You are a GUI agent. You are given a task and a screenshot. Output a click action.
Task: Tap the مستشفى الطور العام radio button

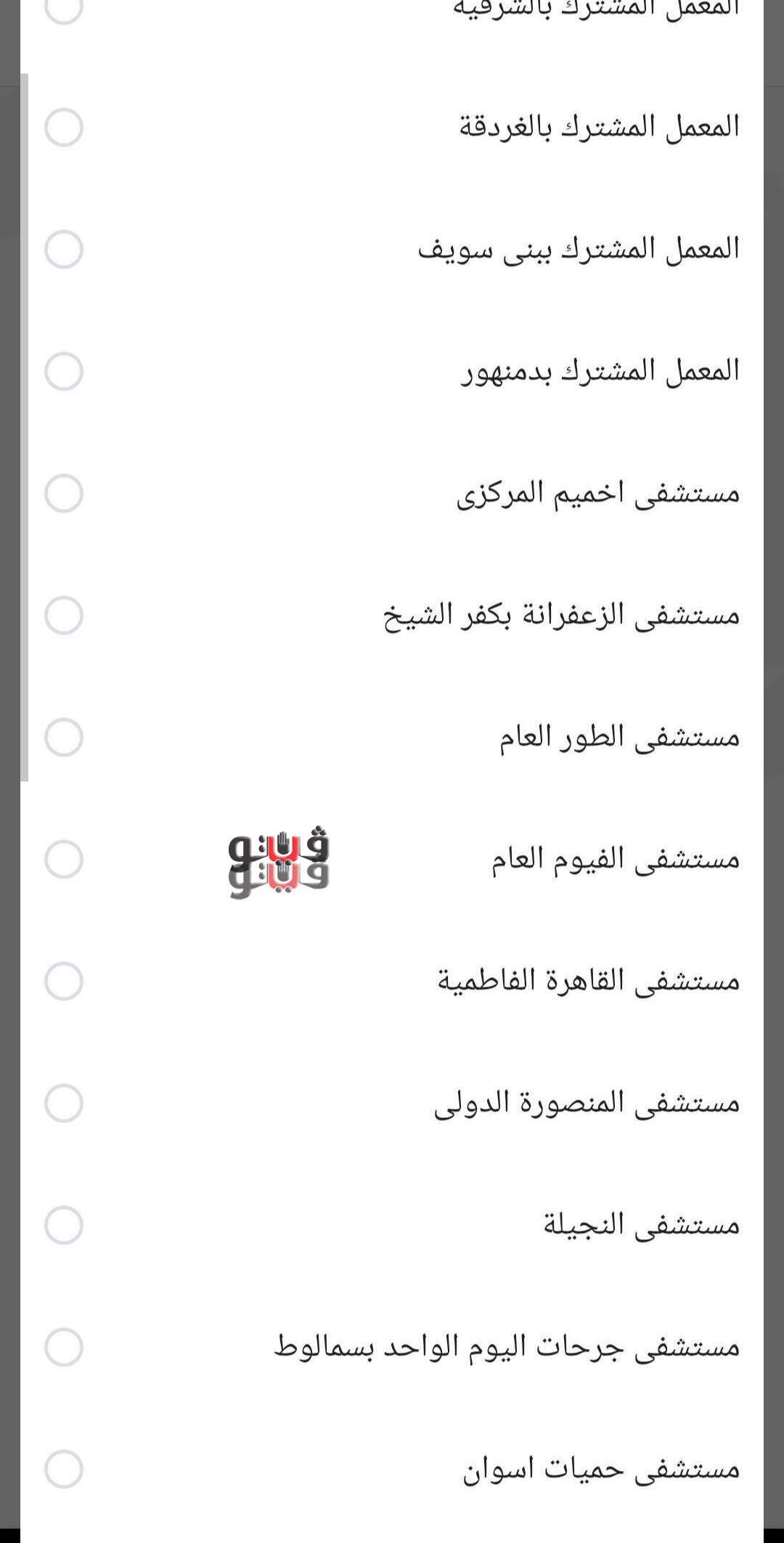(64, 738)
